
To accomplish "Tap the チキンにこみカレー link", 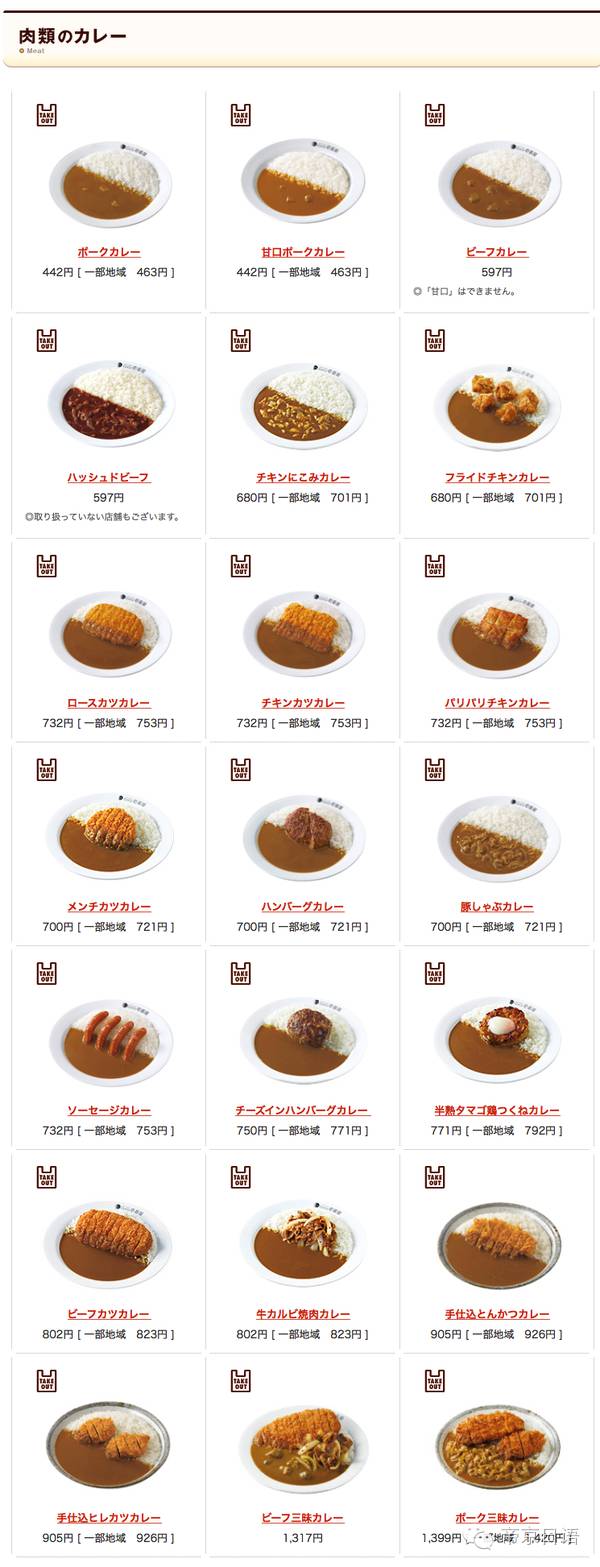I will click(x=303, y=477).
